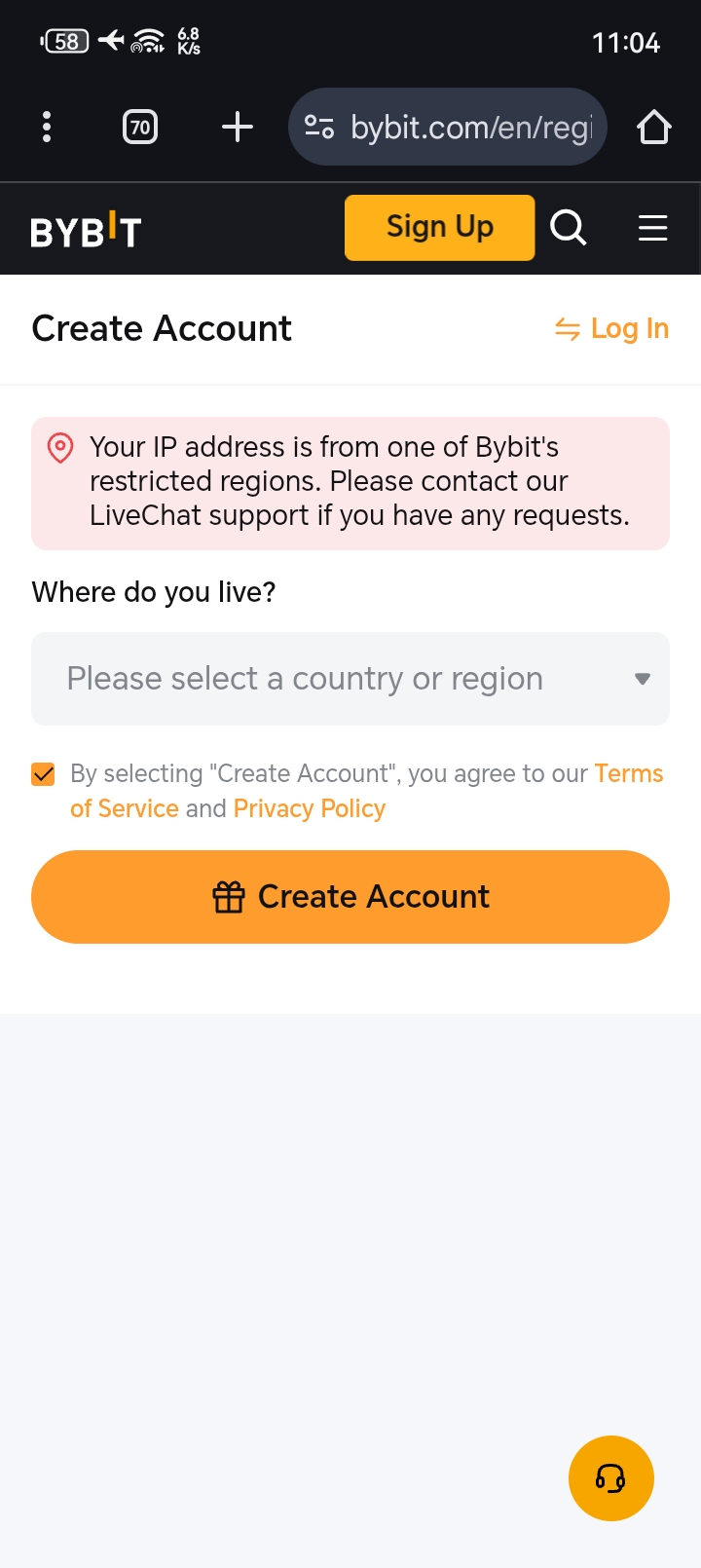Screen dimensions: 701x1568
Task: Tap the orange Create Account button
Action: click(350, 897)
